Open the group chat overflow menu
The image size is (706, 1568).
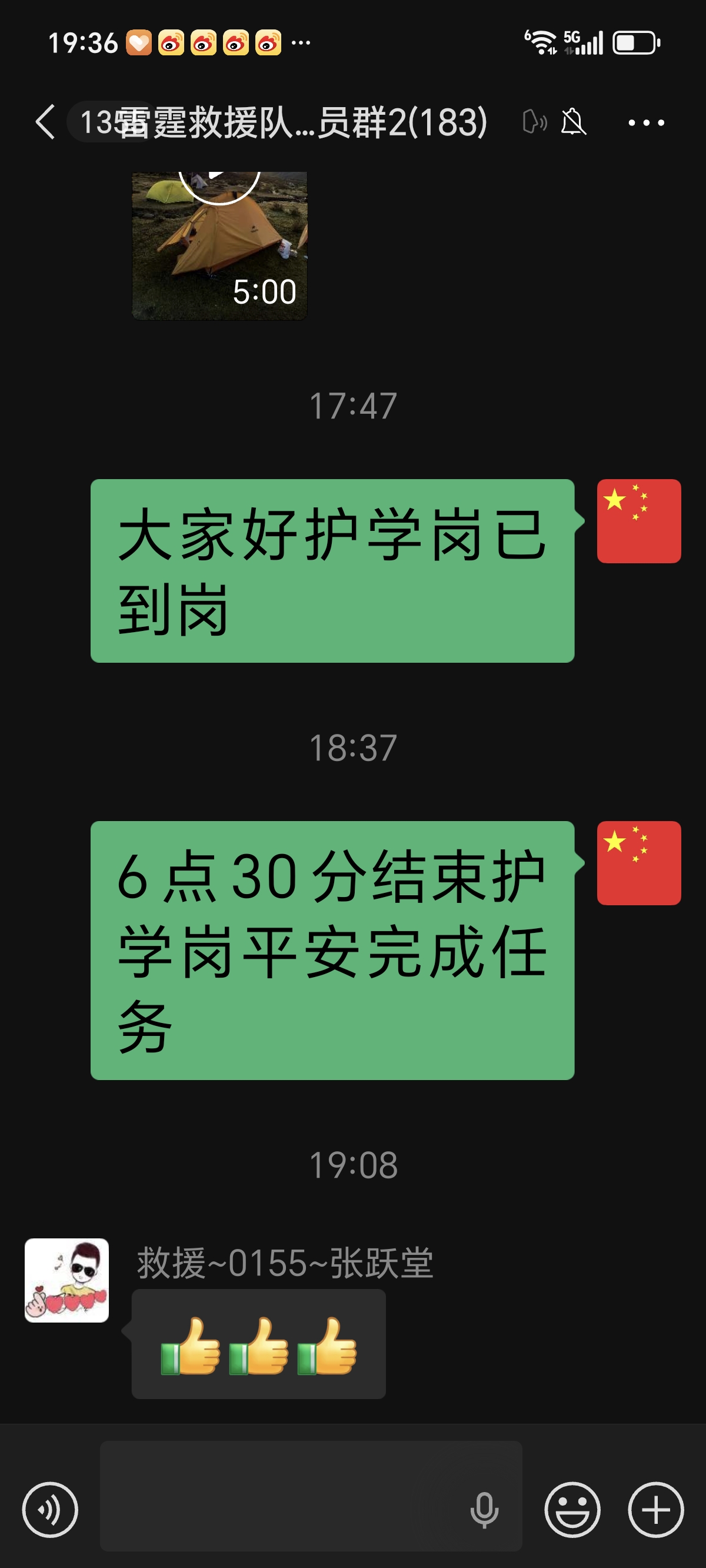click(646, 122)
